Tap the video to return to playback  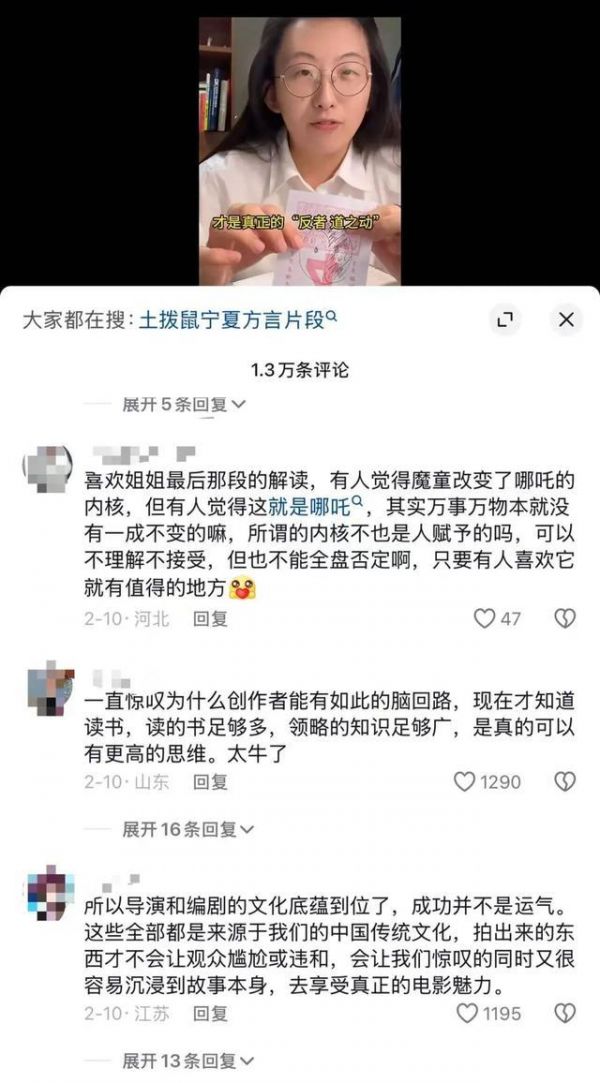pos(300,150)
